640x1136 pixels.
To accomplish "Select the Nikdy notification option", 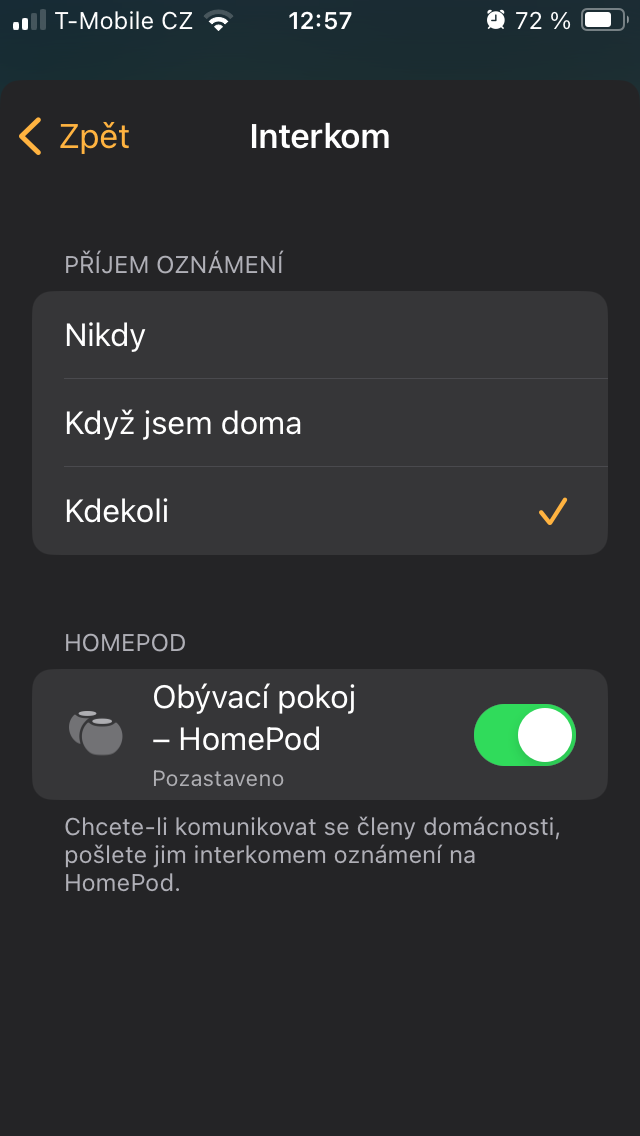I will tap(320, 335).
